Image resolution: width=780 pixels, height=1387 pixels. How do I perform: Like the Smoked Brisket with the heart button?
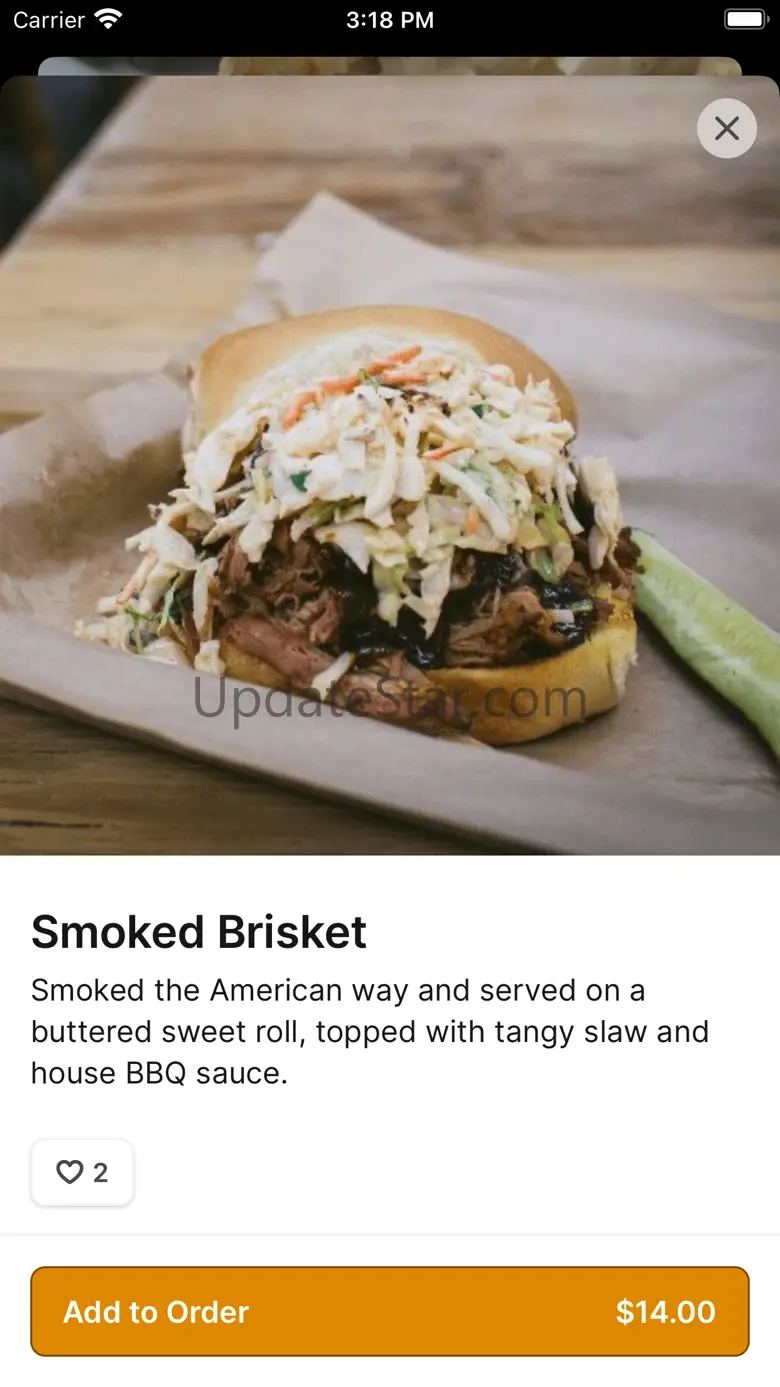[x=82, y=1172]
